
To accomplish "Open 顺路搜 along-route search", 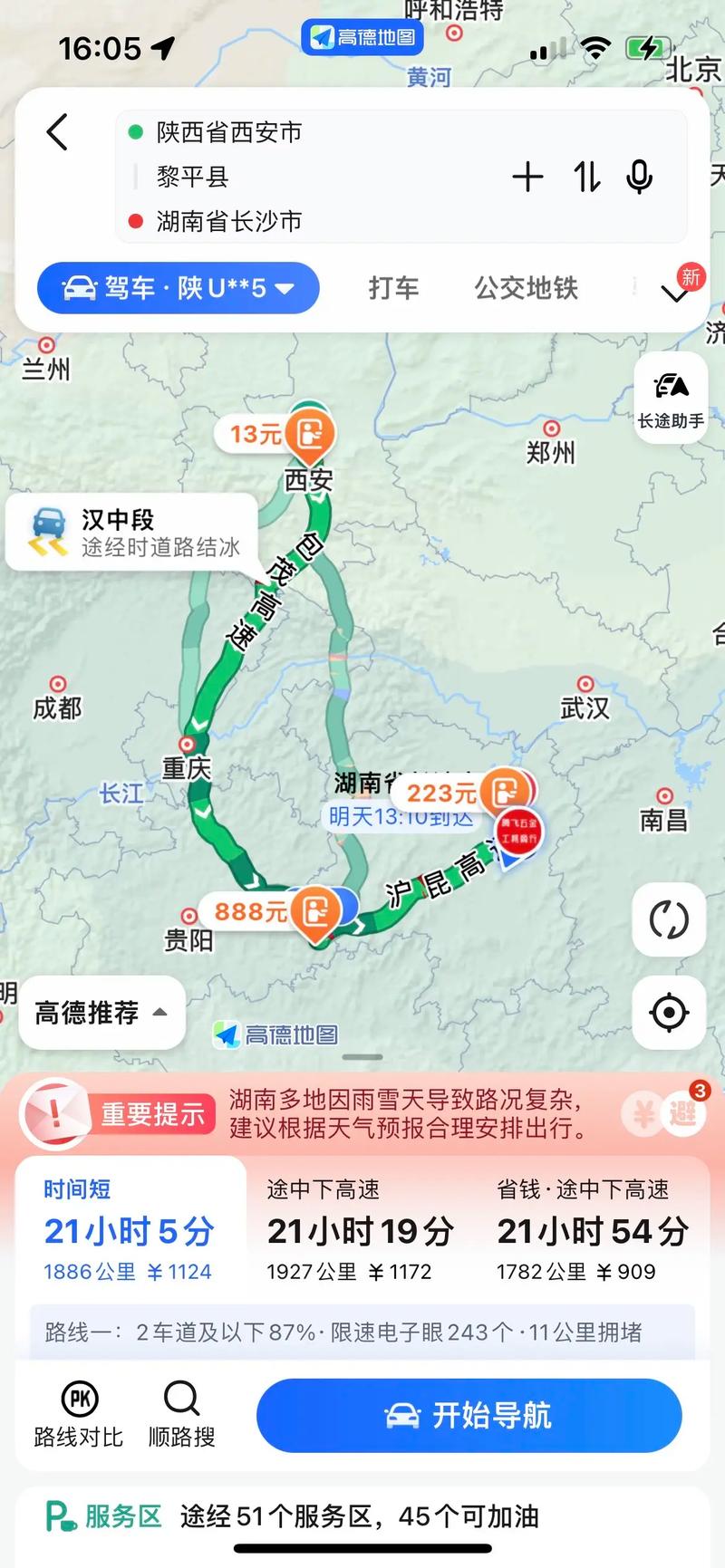I will 180,1413.
